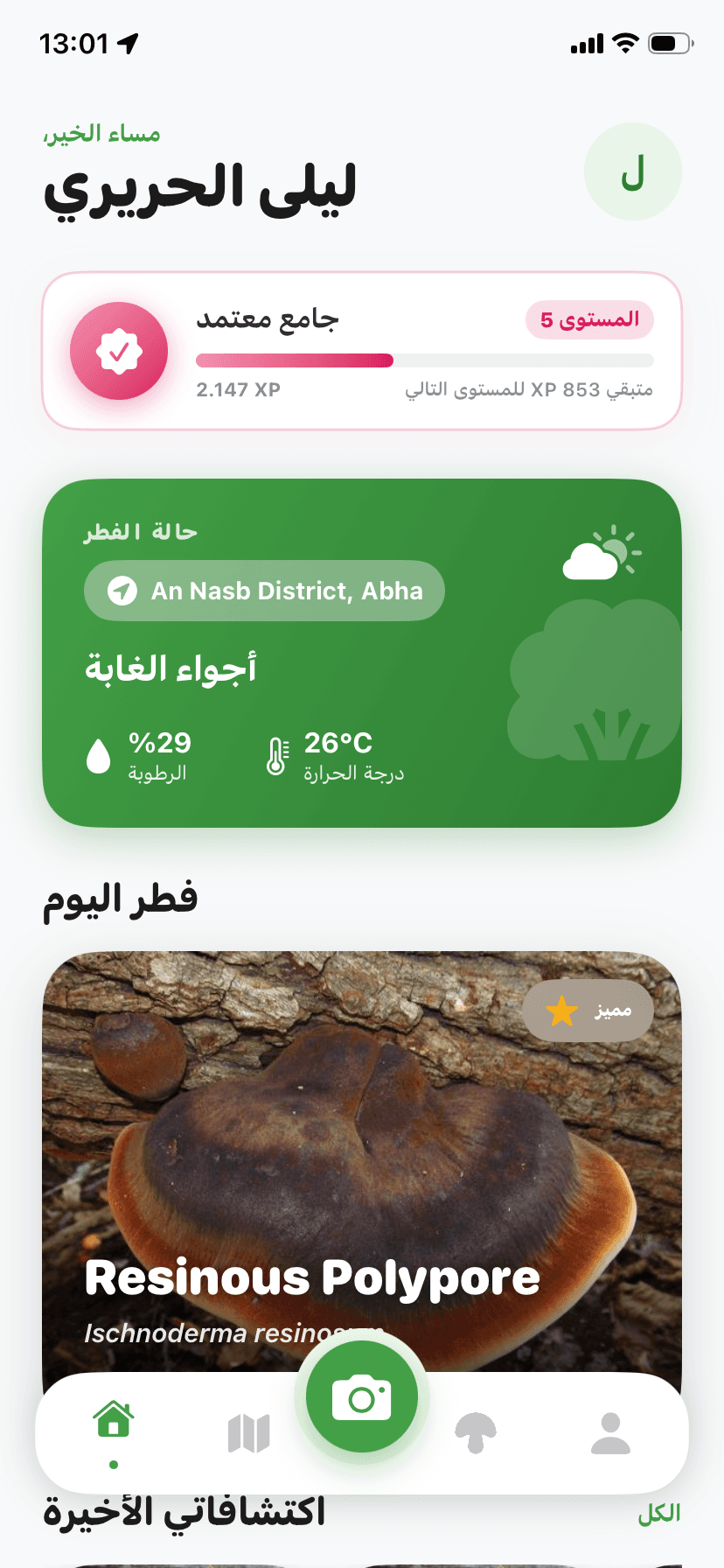Open the mushroom conditions weather card
This screenshot has height=1568, width=724.
(x=362, y=653)
